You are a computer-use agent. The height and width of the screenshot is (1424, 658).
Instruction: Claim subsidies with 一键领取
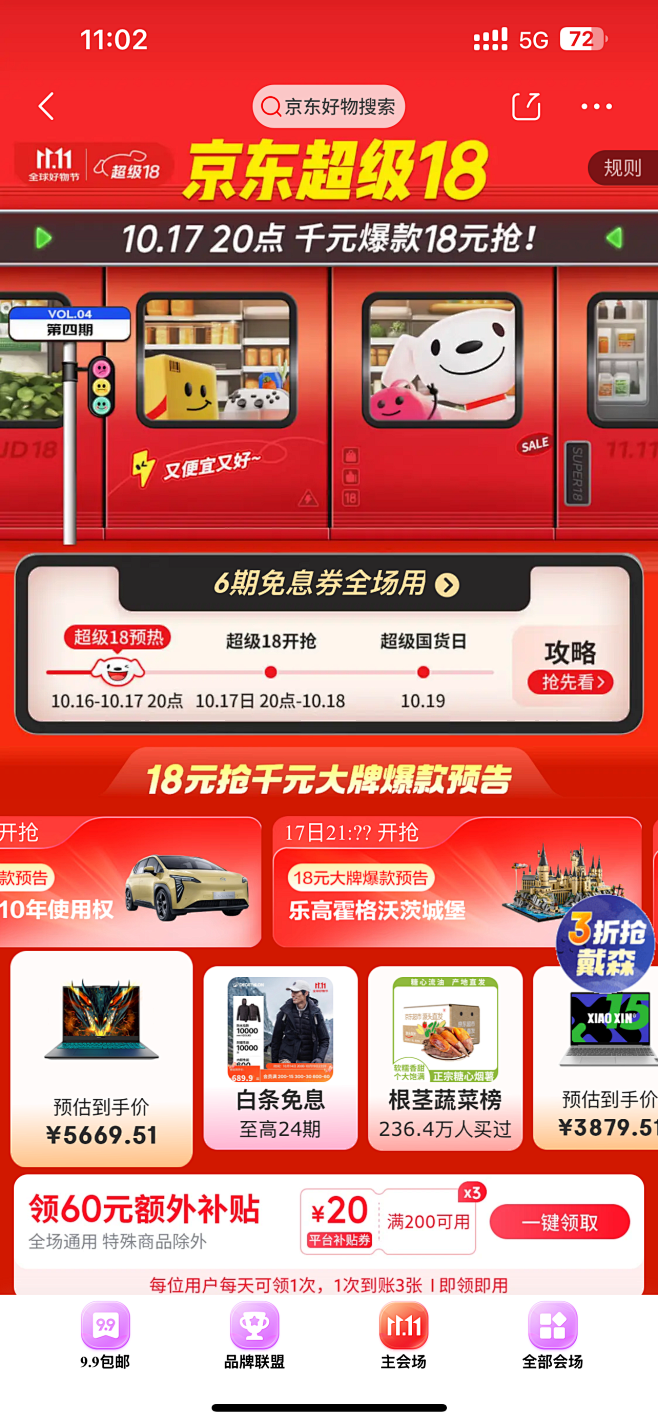pos(559,1222)
